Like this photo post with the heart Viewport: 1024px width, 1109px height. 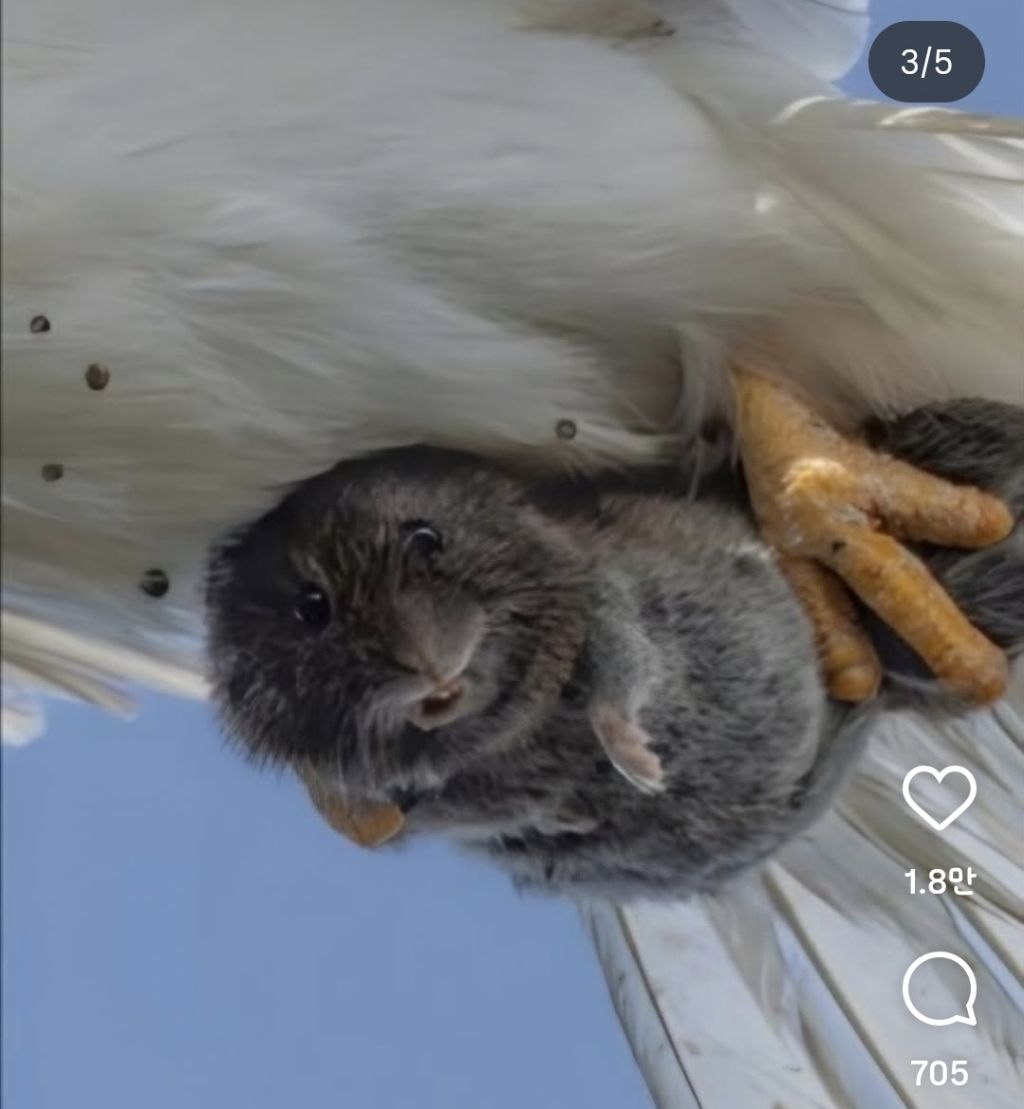[939, 797]
